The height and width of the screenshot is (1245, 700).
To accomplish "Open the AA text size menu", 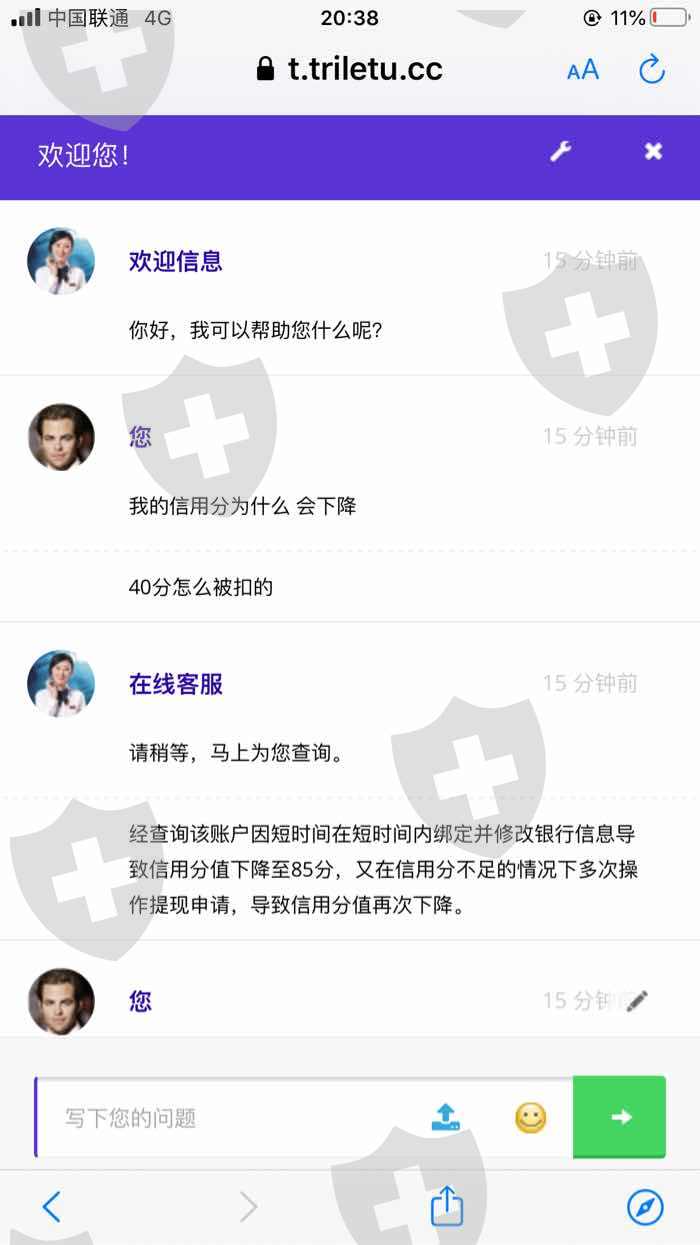I will pos(583,70).
